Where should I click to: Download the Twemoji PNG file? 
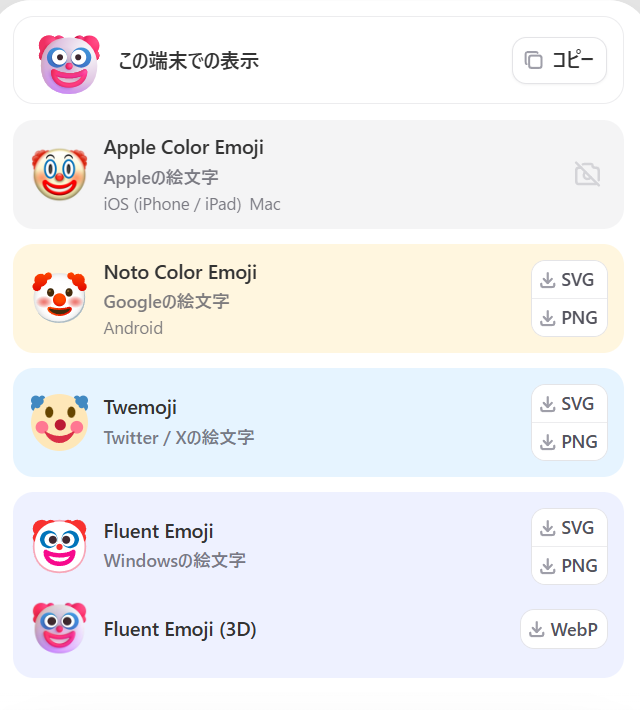(569, 442)
